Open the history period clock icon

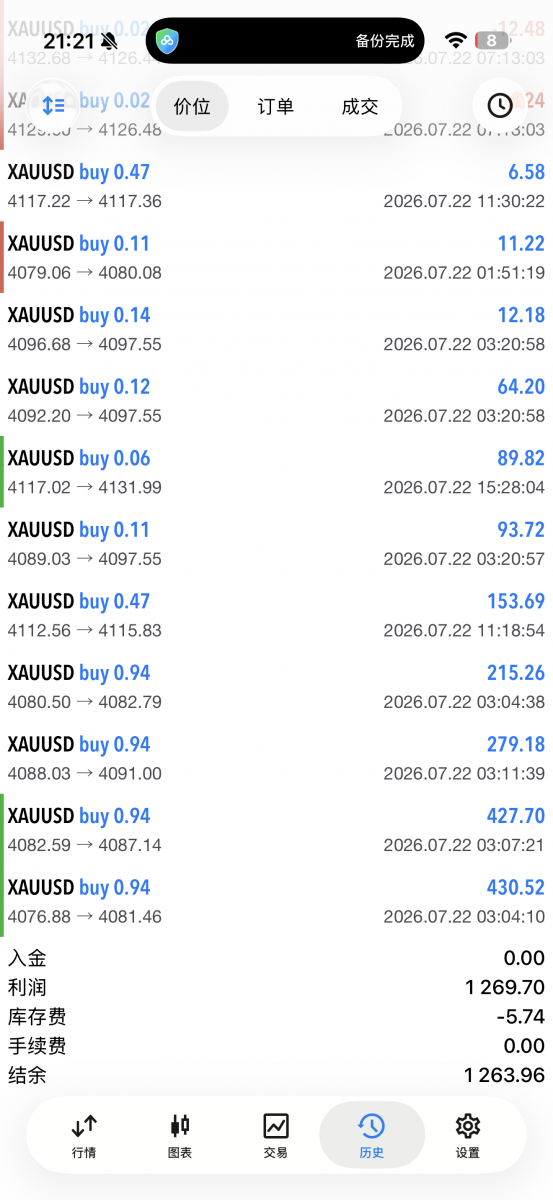pos(499,105)
